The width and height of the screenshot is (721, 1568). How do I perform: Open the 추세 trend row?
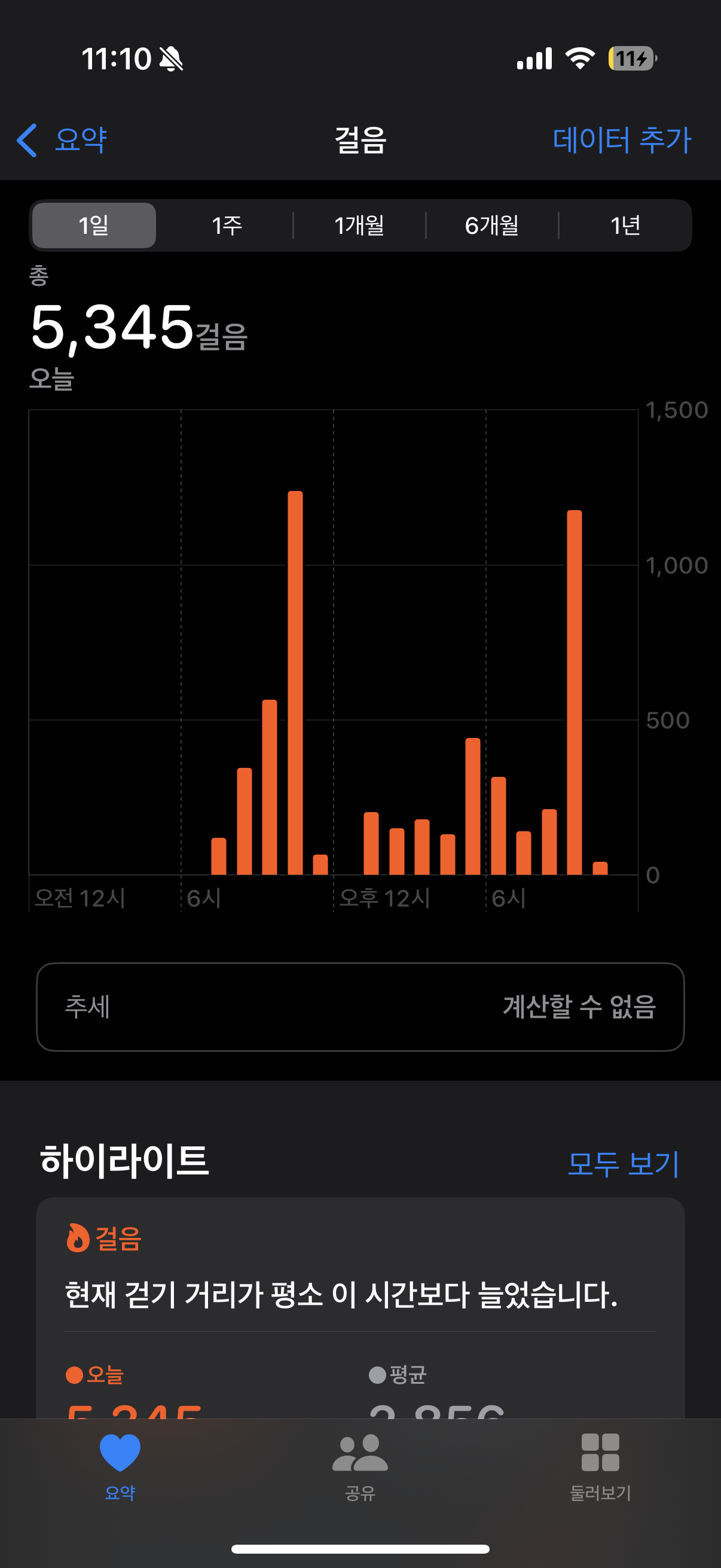coord(360,1007)
